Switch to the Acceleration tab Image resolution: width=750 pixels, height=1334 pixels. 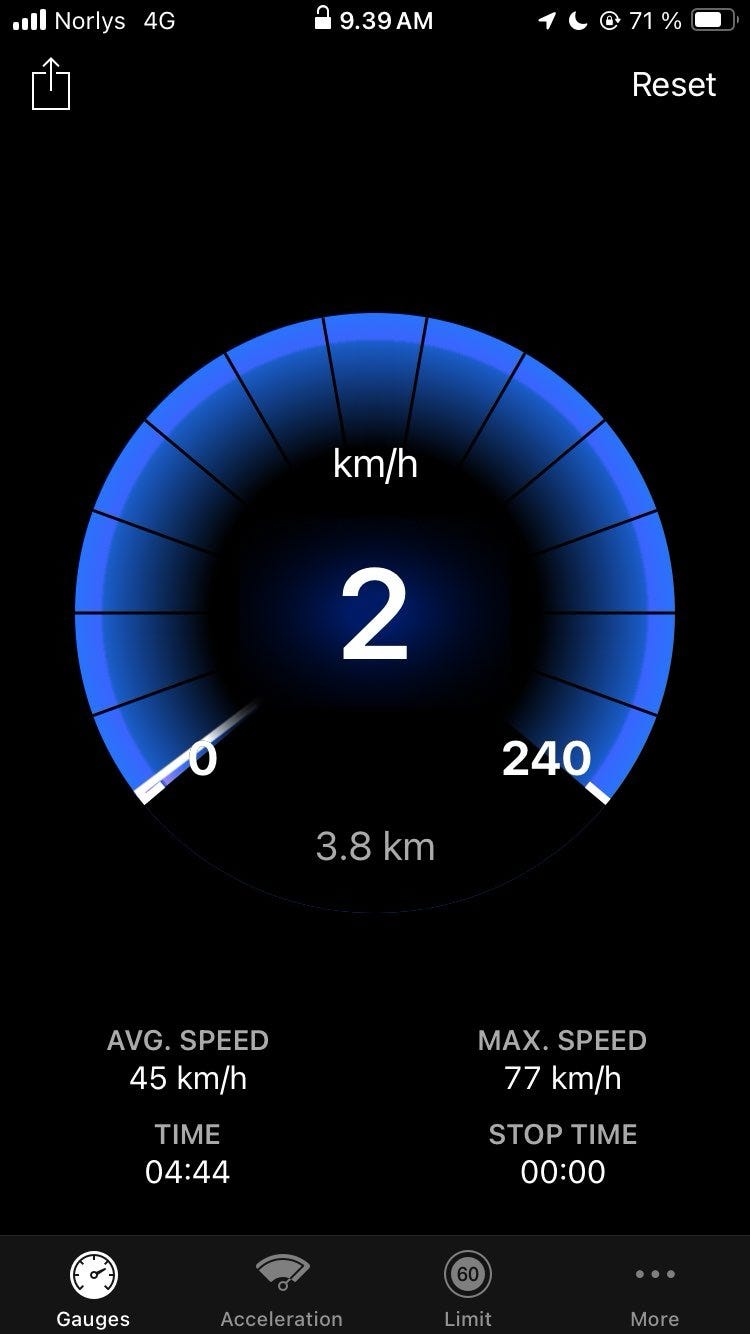click(x=281, y=1290)
